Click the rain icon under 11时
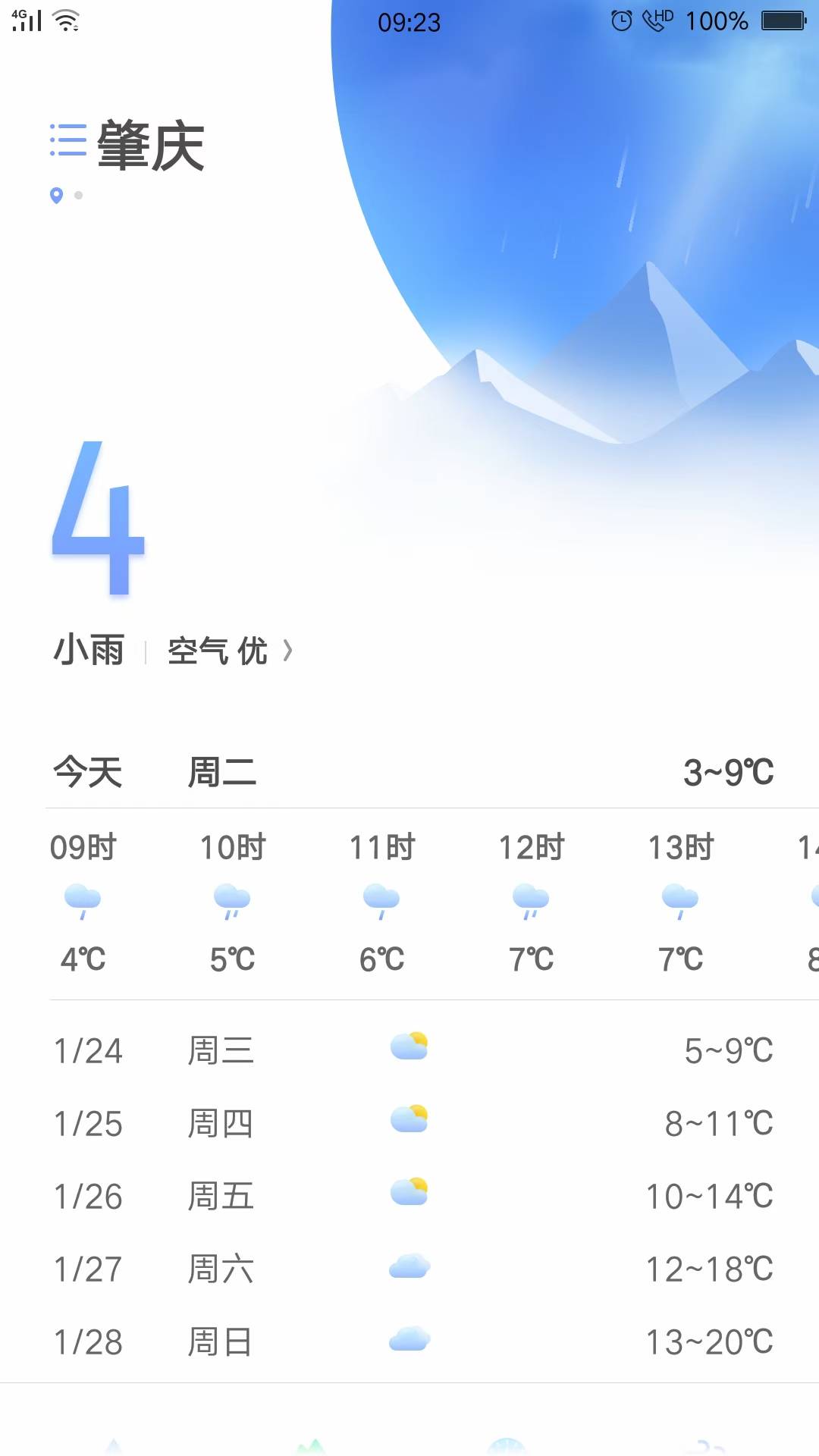The width and height of the screenshot is (819, 1456). 379,902
